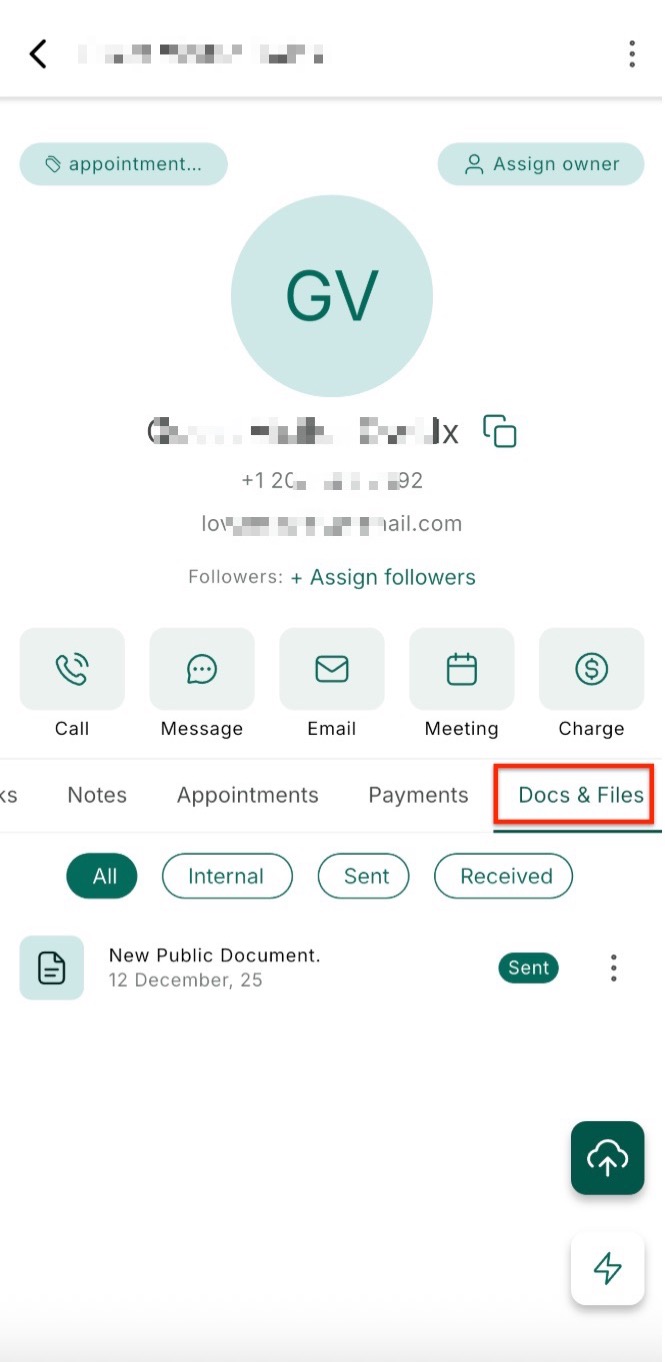Send a message to the contact
This screenshot has width=665, height=1362.
202,669
